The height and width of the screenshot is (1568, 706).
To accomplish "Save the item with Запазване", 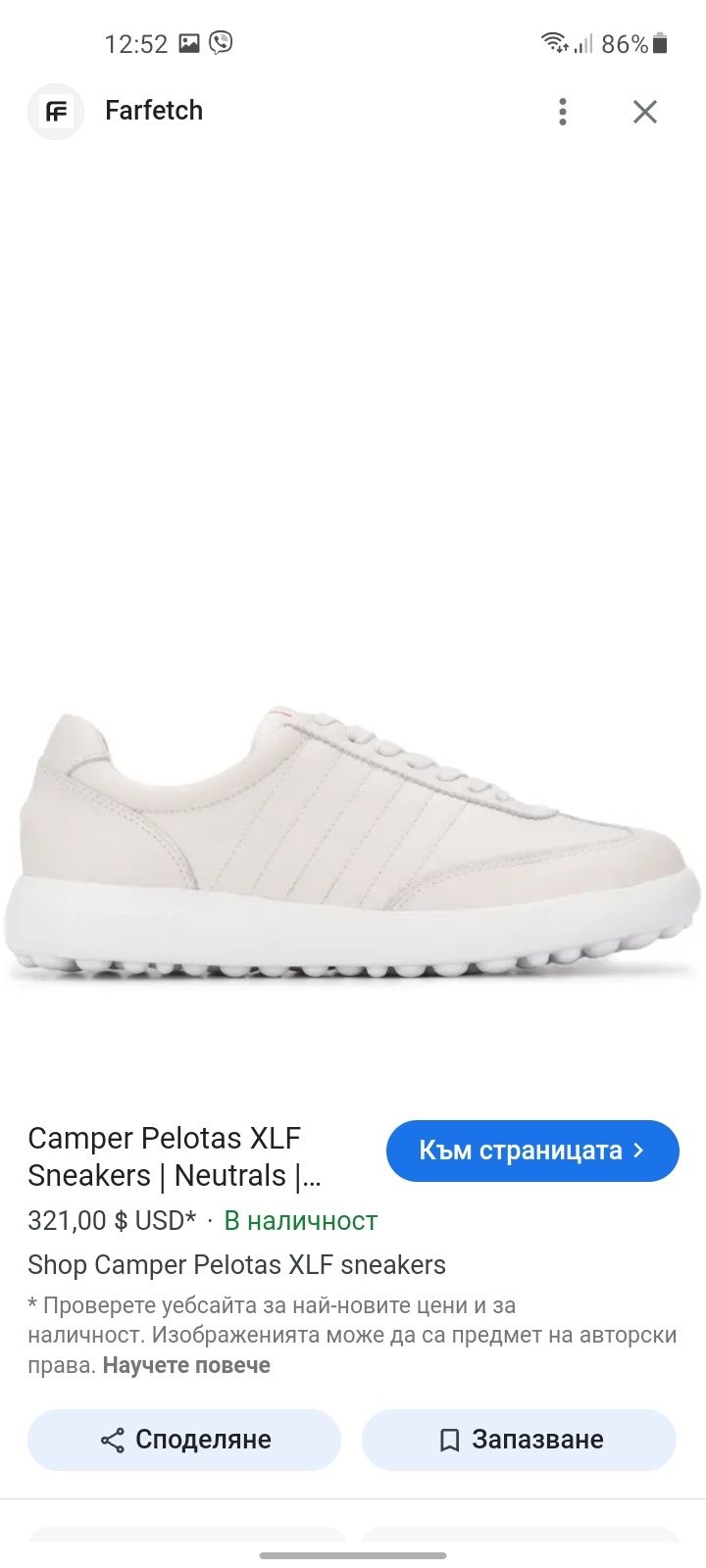I will [519, 1440].
